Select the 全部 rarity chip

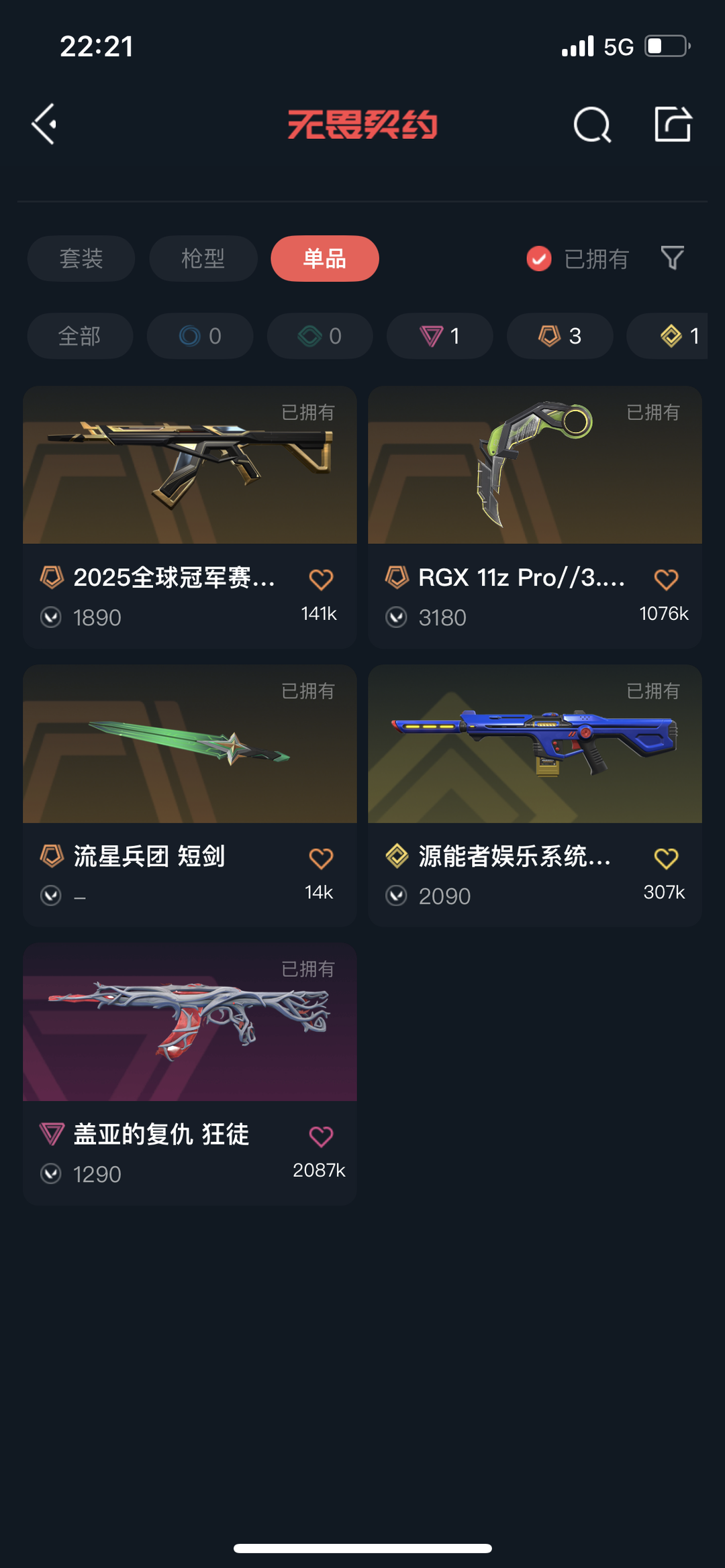coord(80,335)
